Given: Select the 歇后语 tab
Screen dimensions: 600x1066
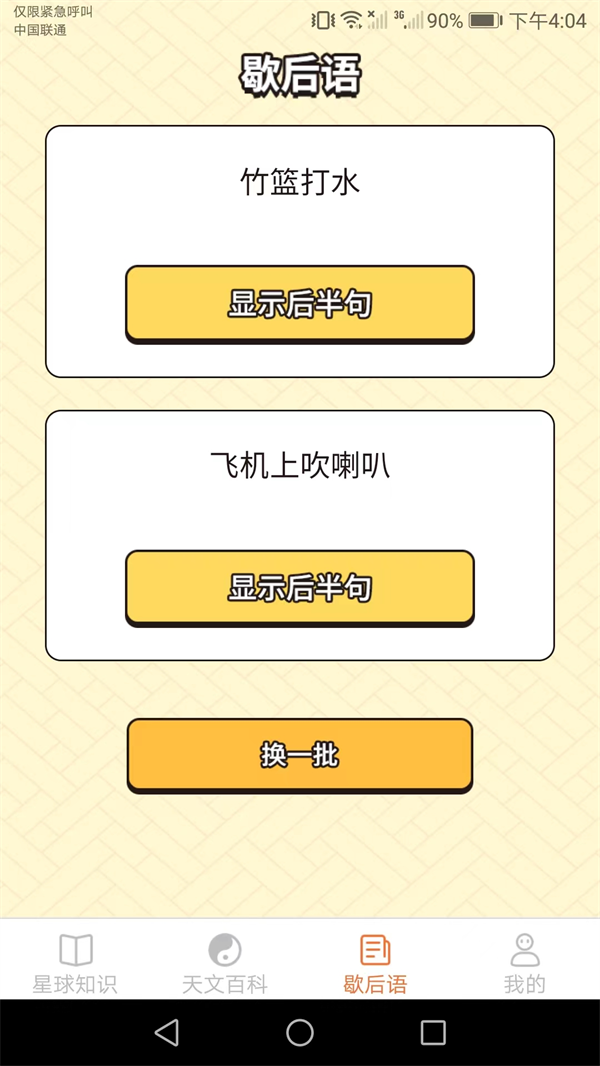Looking at the screenshot, I should [375, 962].
